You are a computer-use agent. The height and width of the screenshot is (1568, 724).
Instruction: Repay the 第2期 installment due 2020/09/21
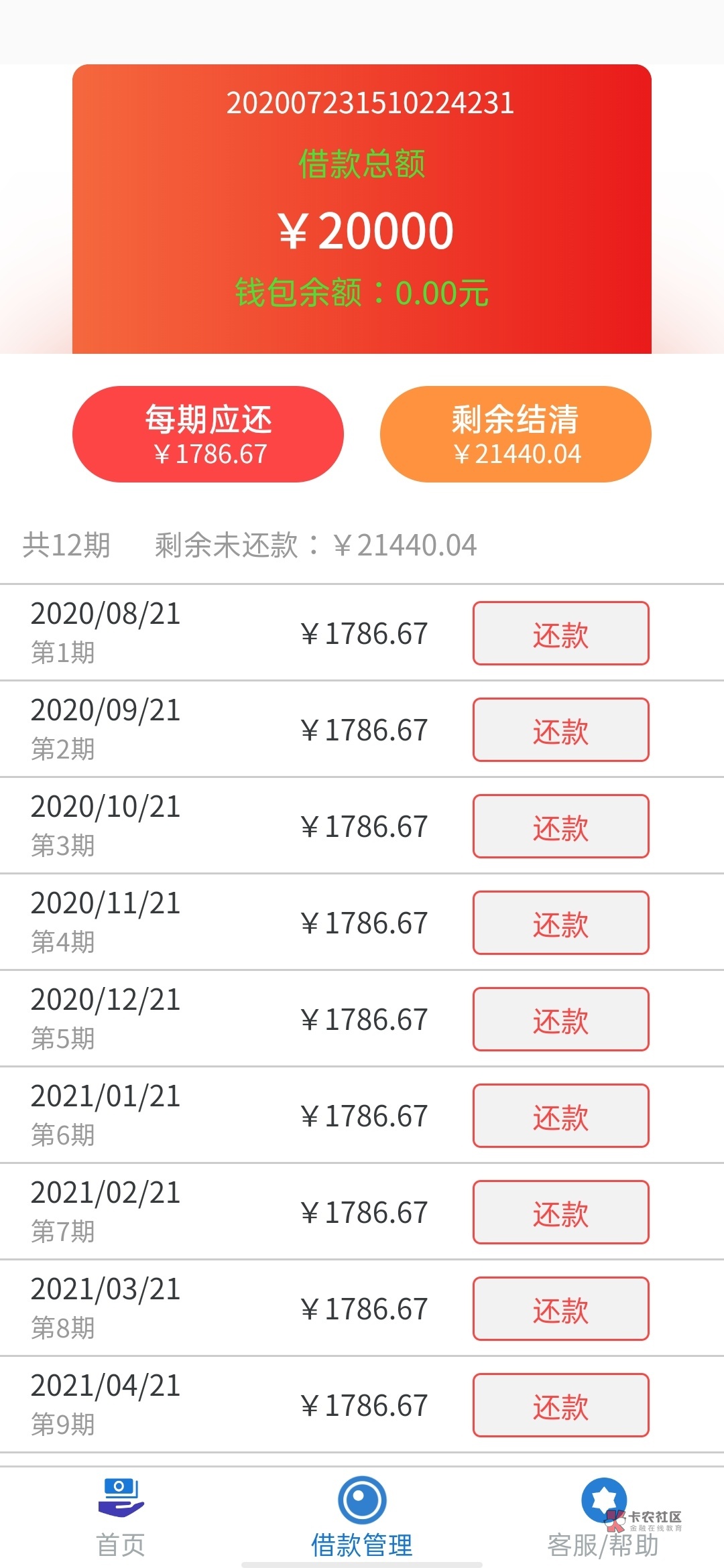[x=560, y=730]
